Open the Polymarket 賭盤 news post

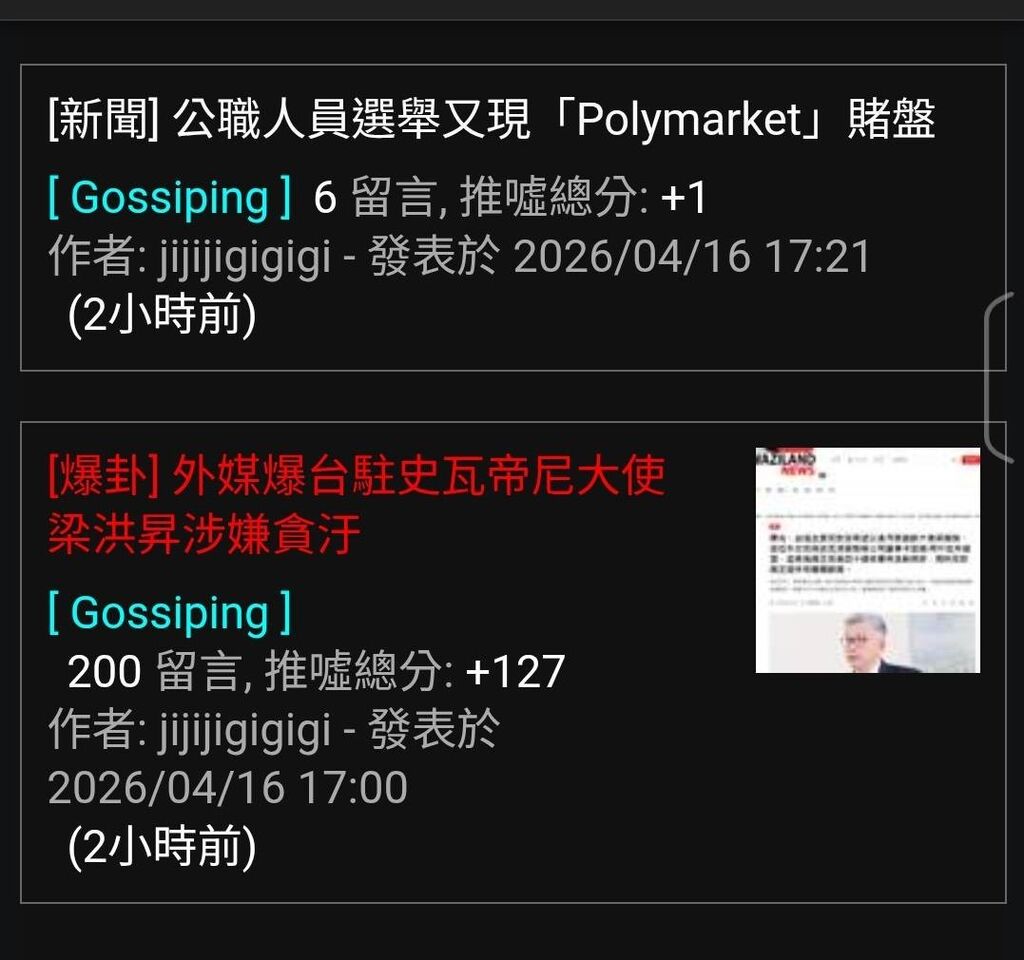[x=490, y=122]
